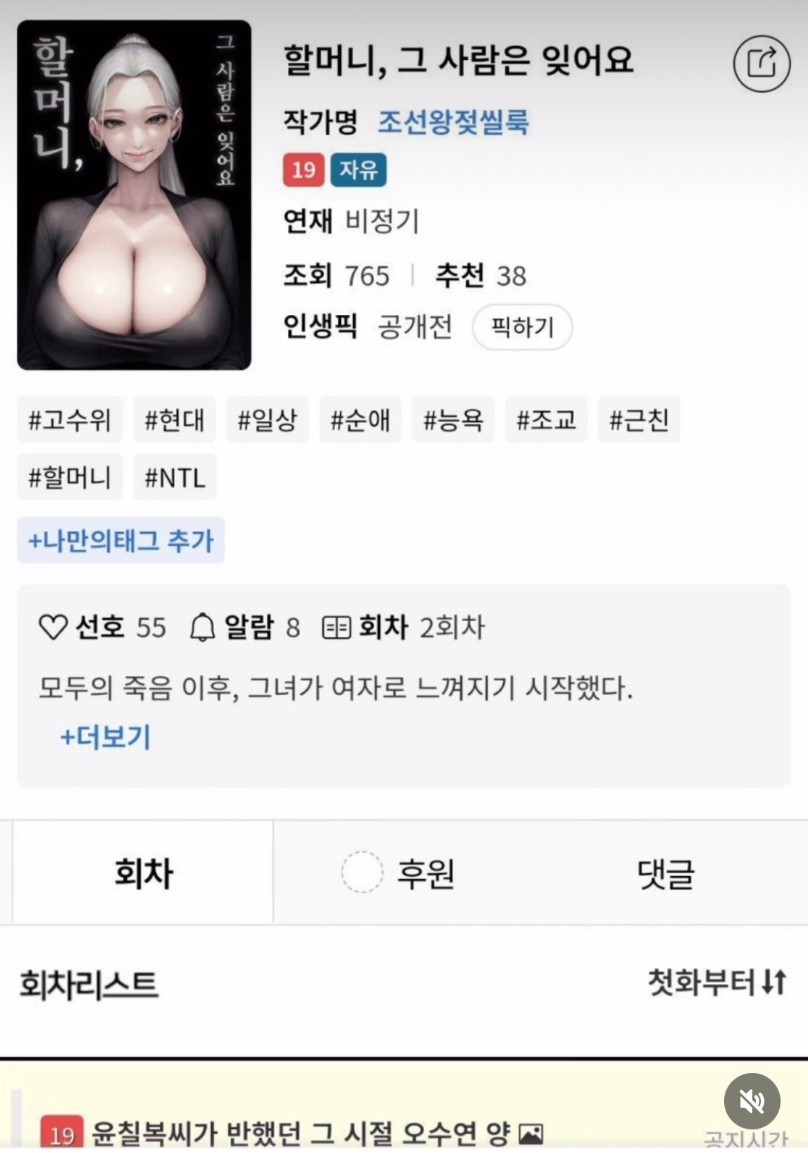This screenshot has height=1153, width=808.
Task: Select the #현대 tag
Action: (174, 420)
